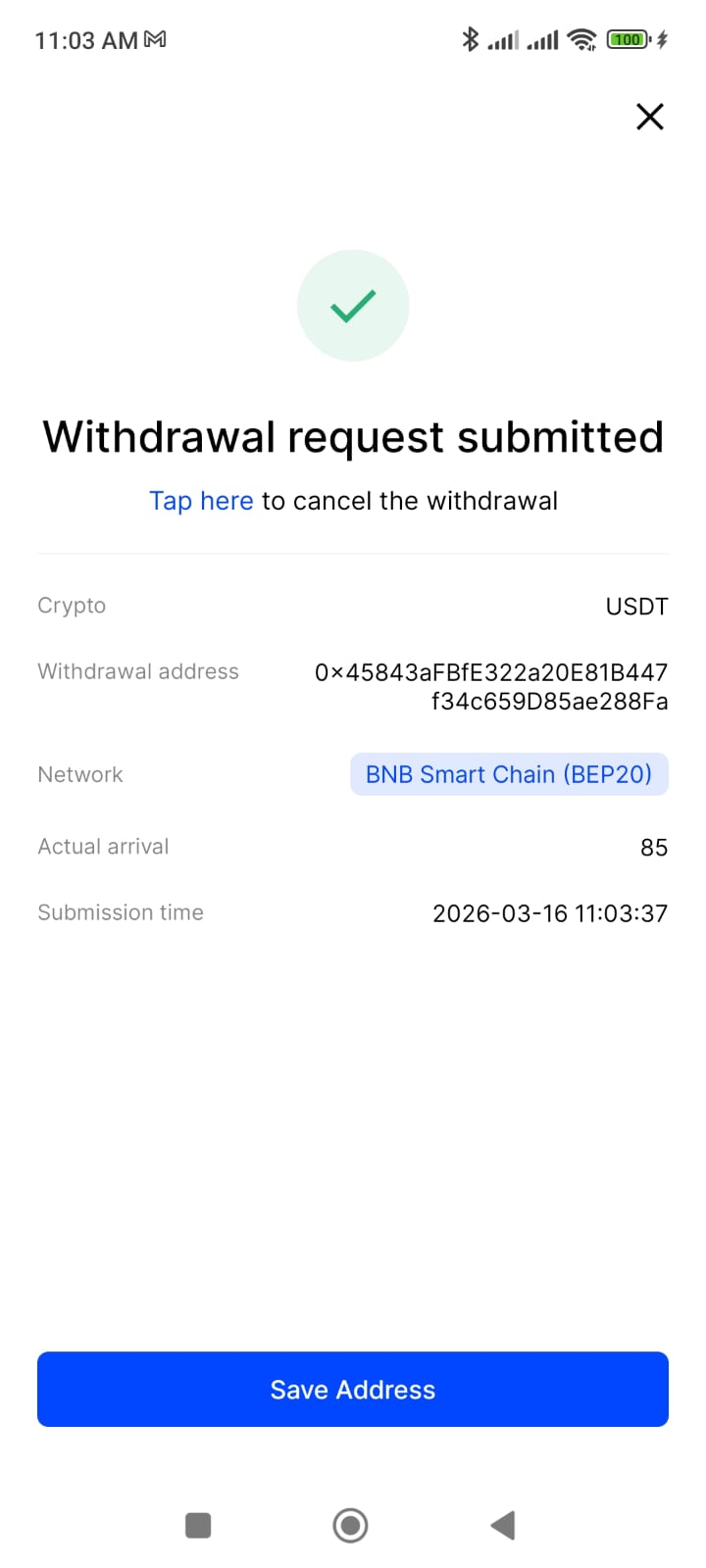The height and width of the screenshot is (1568, 706).
Task: Go back using the system back button
Action: pyautogui.click(x=503, y=1525)
